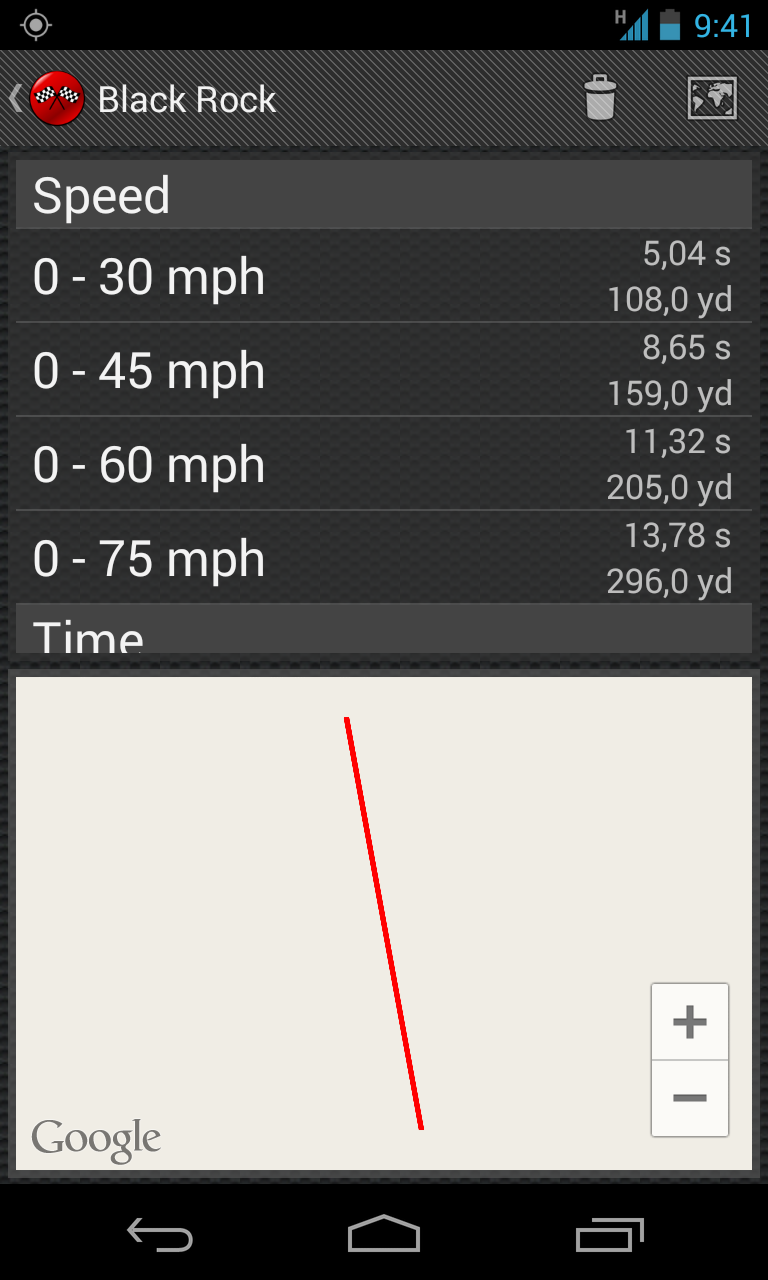Tap the system back button
Viewport: 768px width, 1280px height.
point(160,1234)
